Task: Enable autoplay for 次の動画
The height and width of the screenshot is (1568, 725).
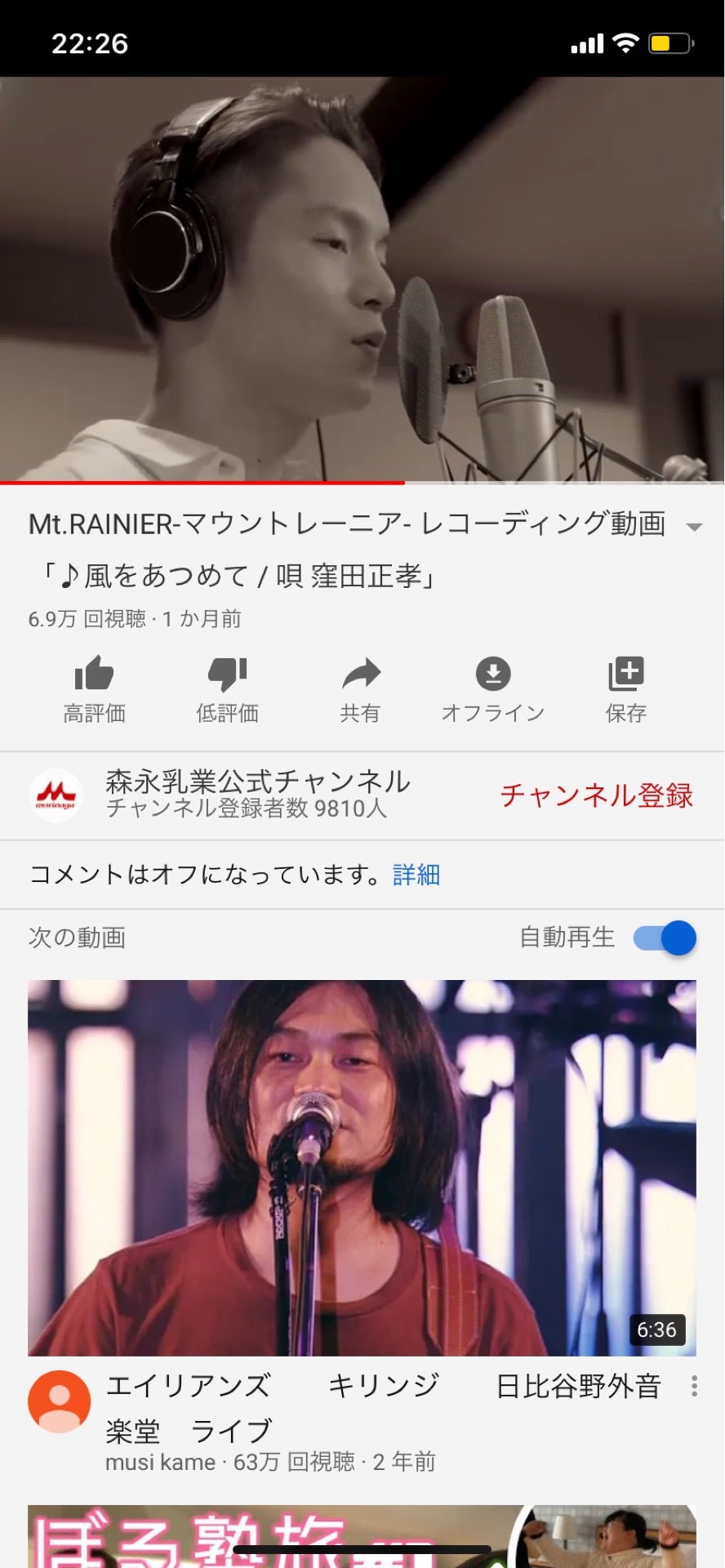Action: (x=663, y=939)
